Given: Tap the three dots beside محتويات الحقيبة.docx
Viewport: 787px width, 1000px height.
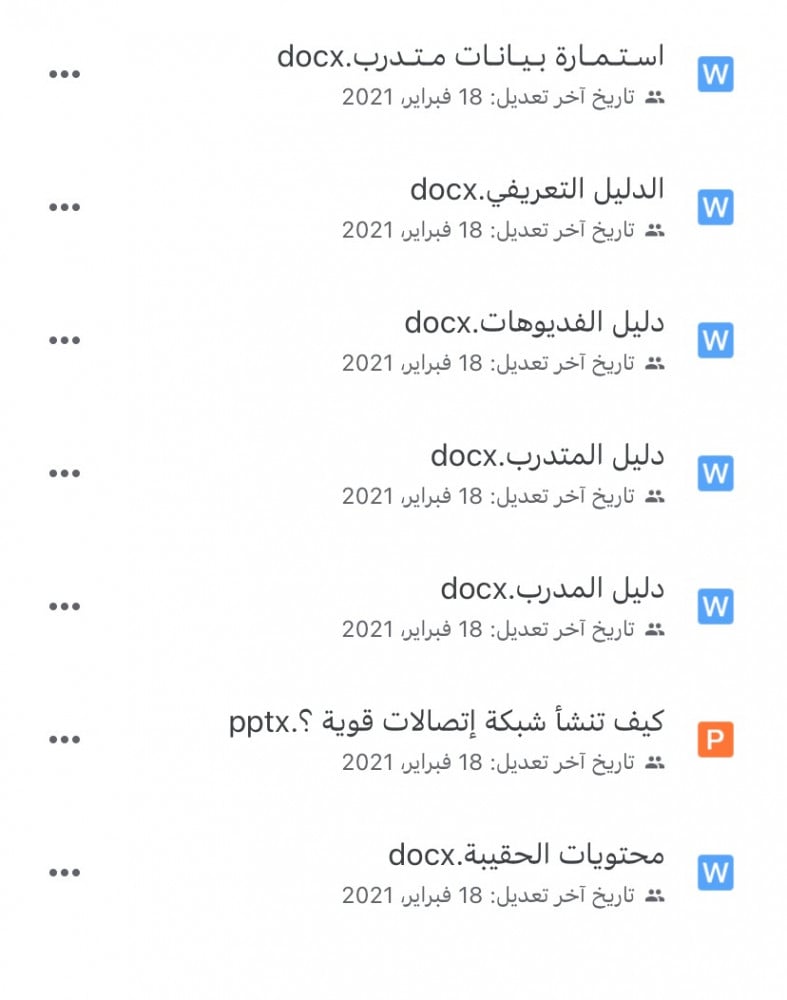Looking at the screenshot, I should tap(65, 873).
